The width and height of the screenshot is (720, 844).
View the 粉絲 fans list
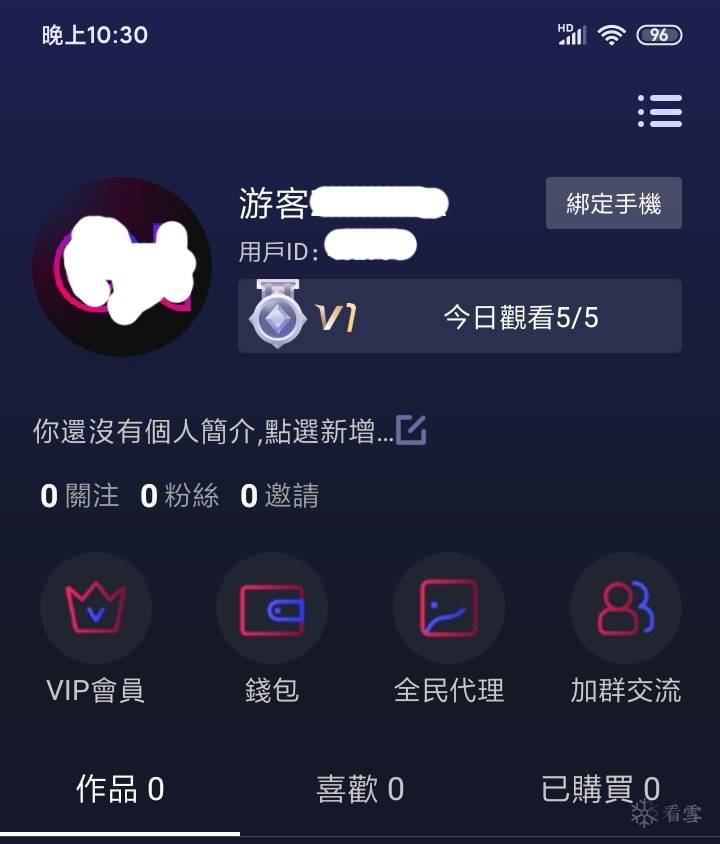[179, 496]
